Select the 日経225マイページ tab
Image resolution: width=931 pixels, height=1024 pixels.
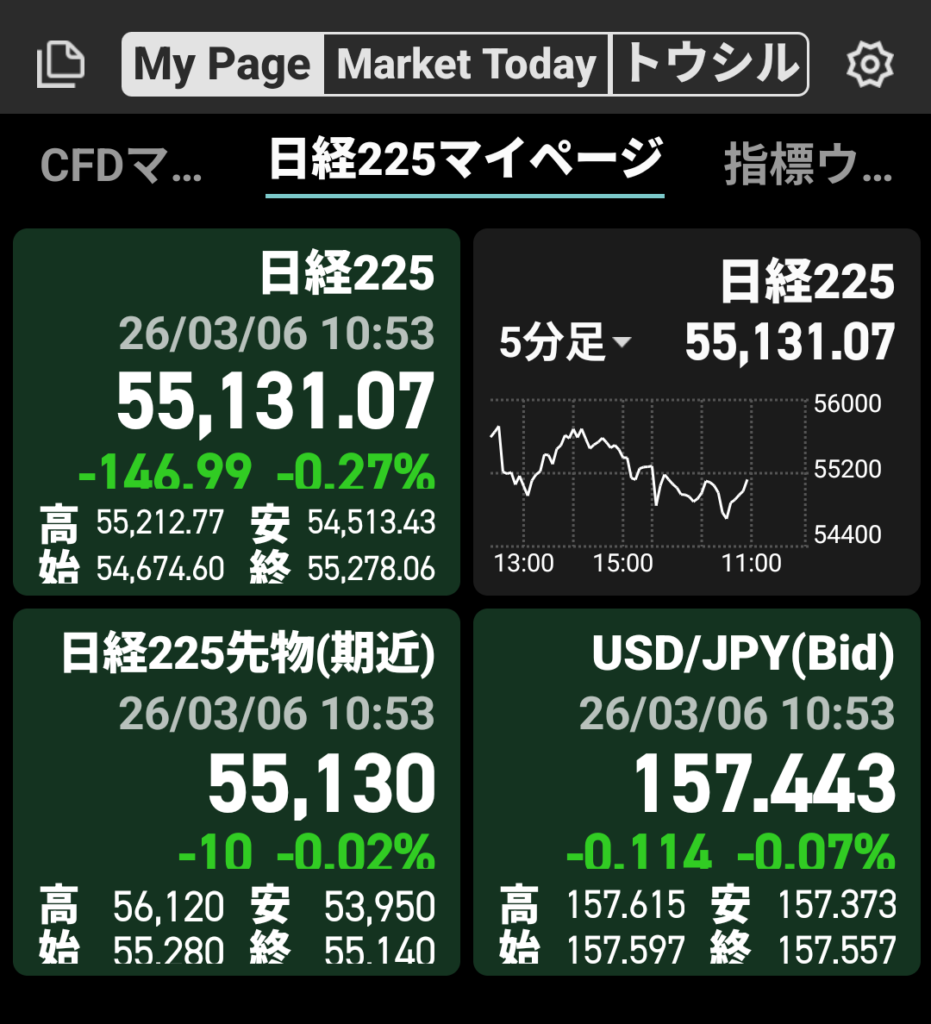click(465, 162)
